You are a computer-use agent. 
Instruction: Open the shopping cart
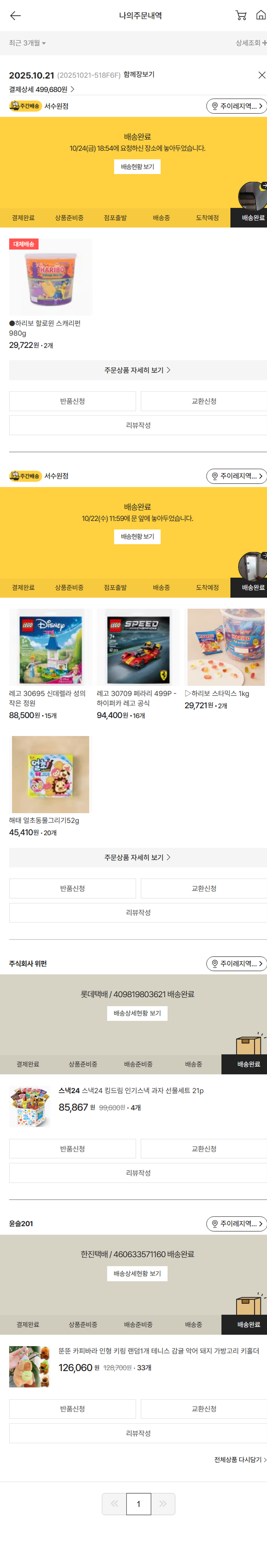pos(241,16)
